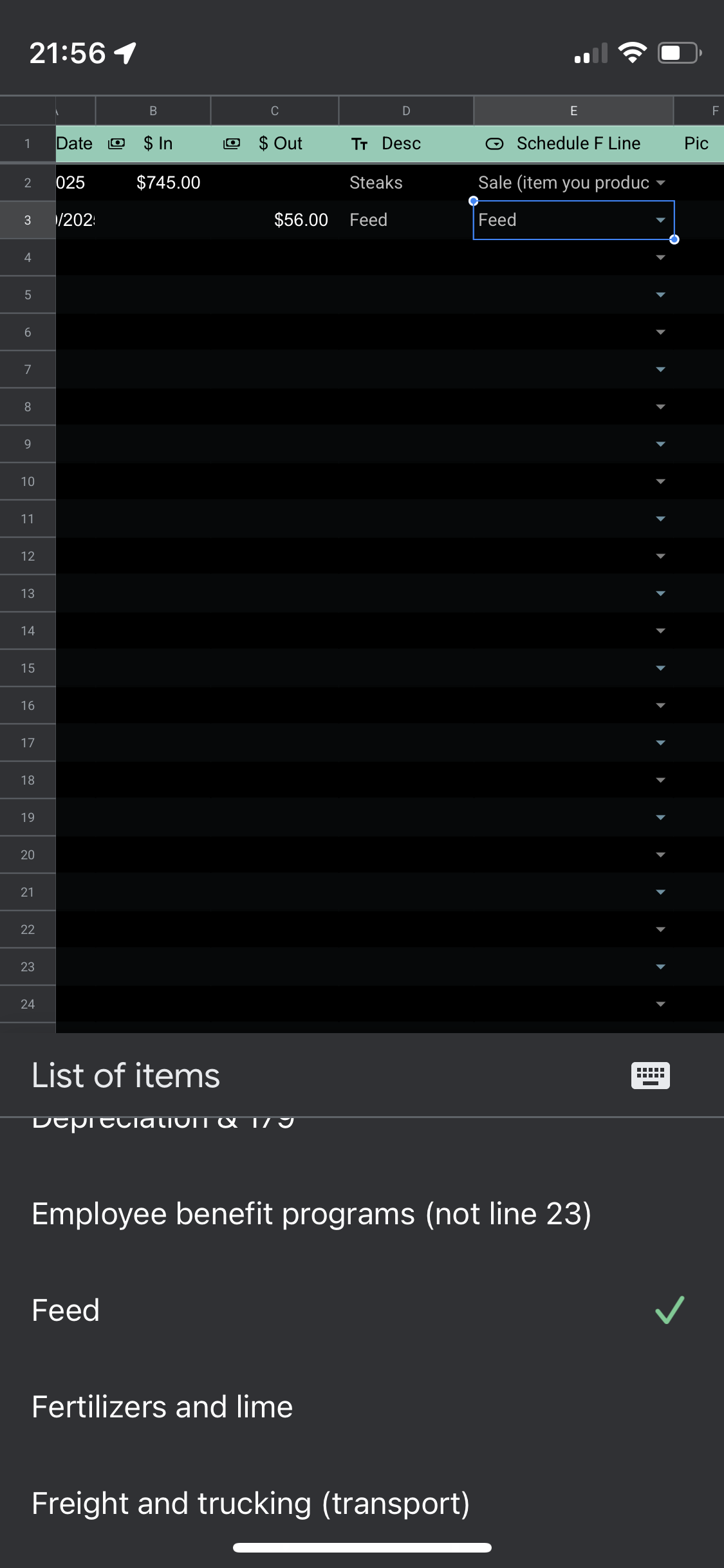Choose Feed from the list

tap(66, 1311)
